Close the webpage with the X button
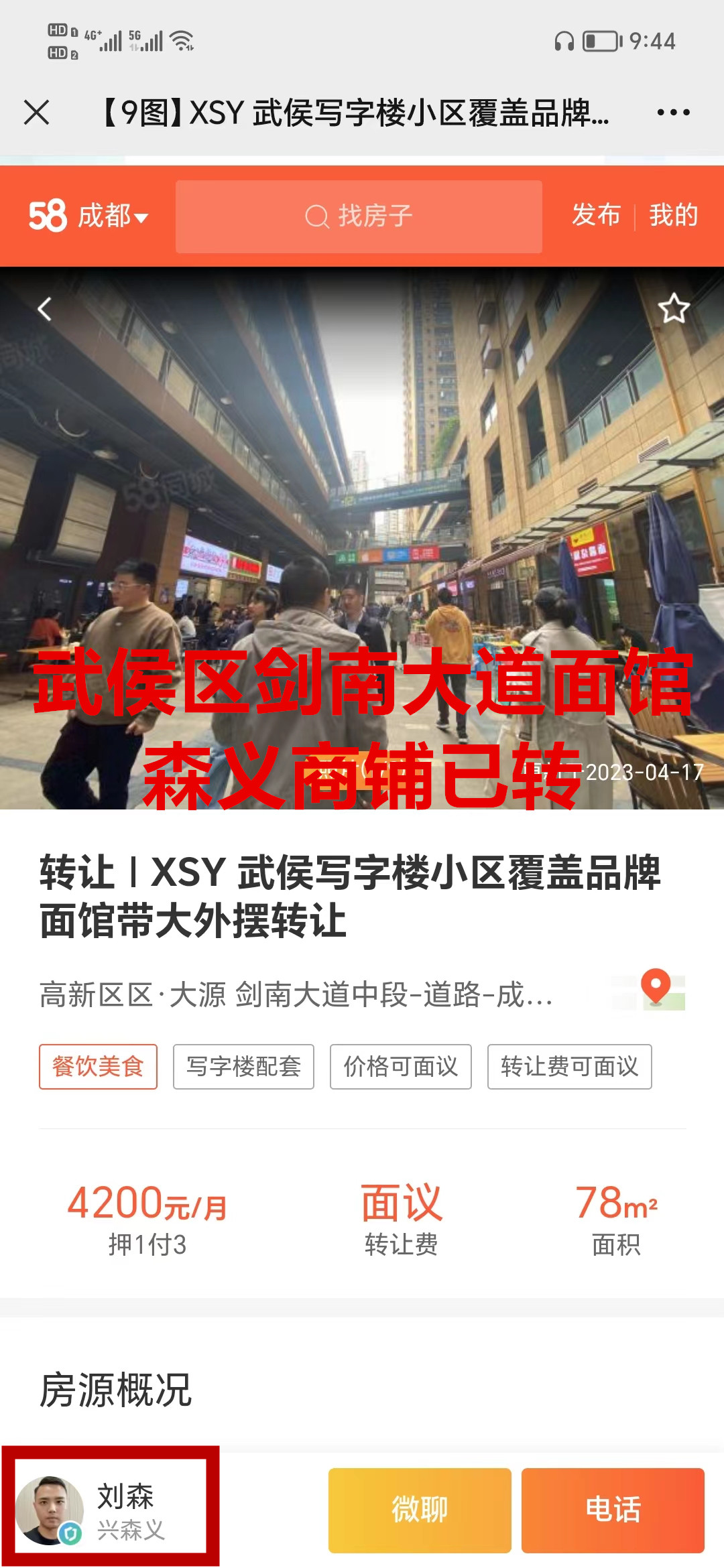The height and width of the screenshot is (1568, 724). (37, 112)
